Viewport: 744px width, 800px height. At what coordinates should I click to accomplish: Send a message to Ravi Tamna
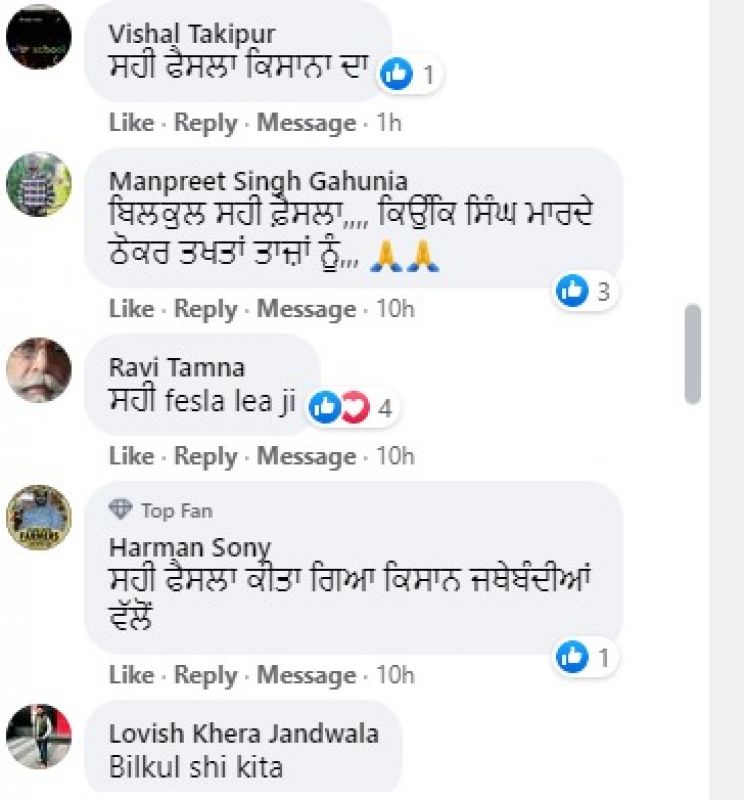pyautogui.click(x=306, y=456)
